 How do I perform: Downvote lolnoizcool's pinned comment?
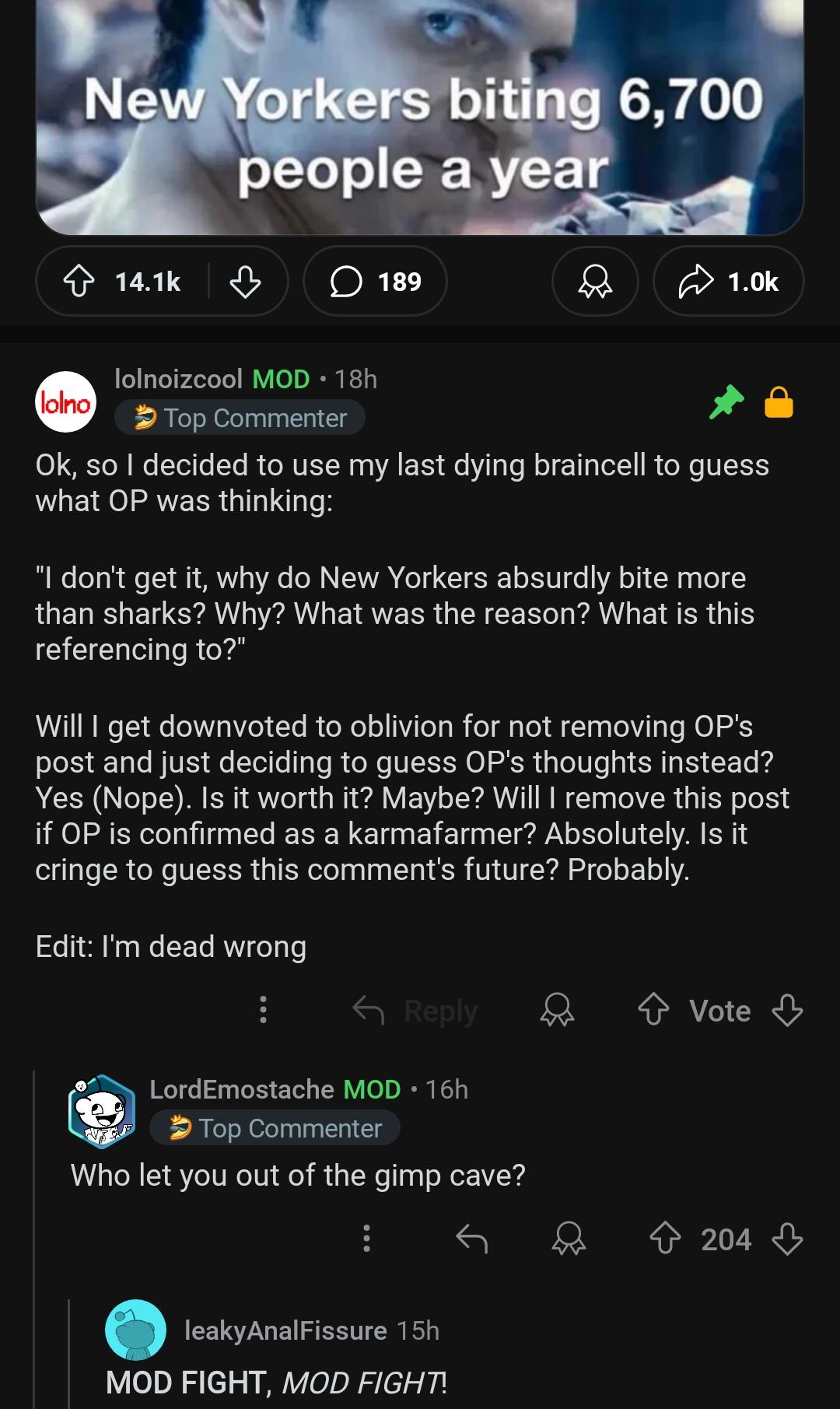(787, 1010)
